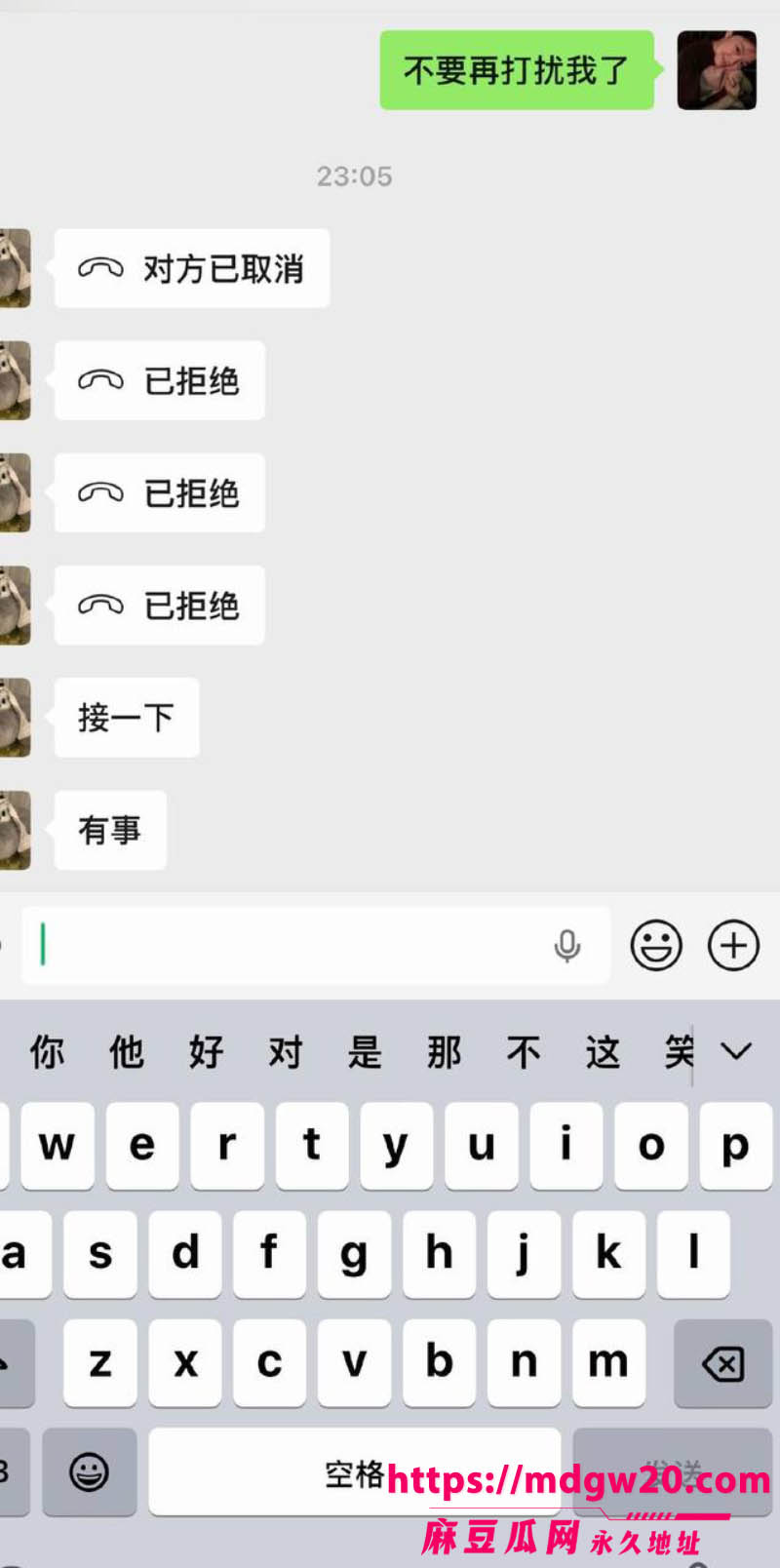This screenshot has width=780, height=1568.
Task: Open the plus attachments menu
Action: (733, 945)
